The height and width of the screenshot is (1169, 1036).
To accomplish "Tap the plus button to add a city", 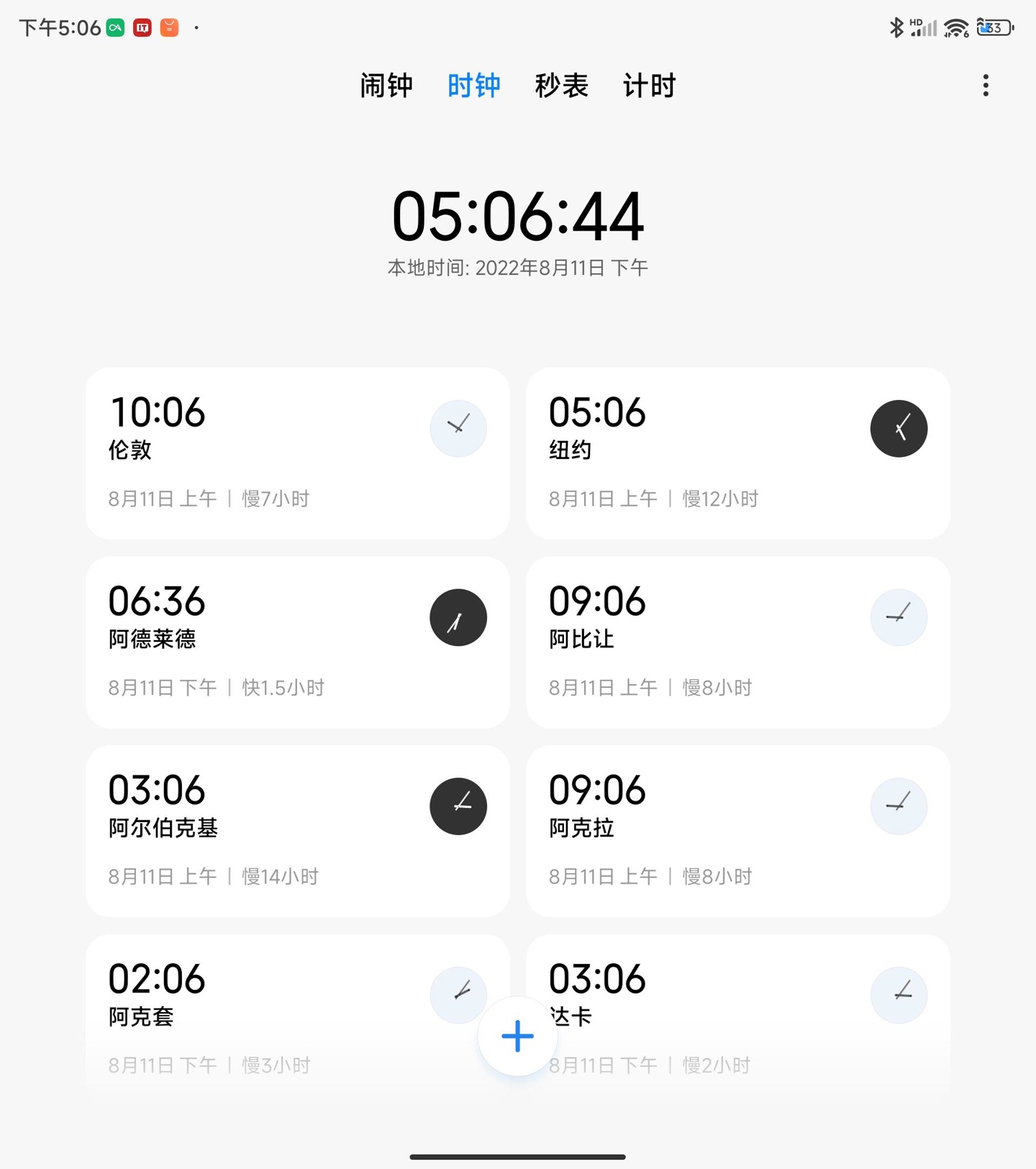I will coord(517,1036).
